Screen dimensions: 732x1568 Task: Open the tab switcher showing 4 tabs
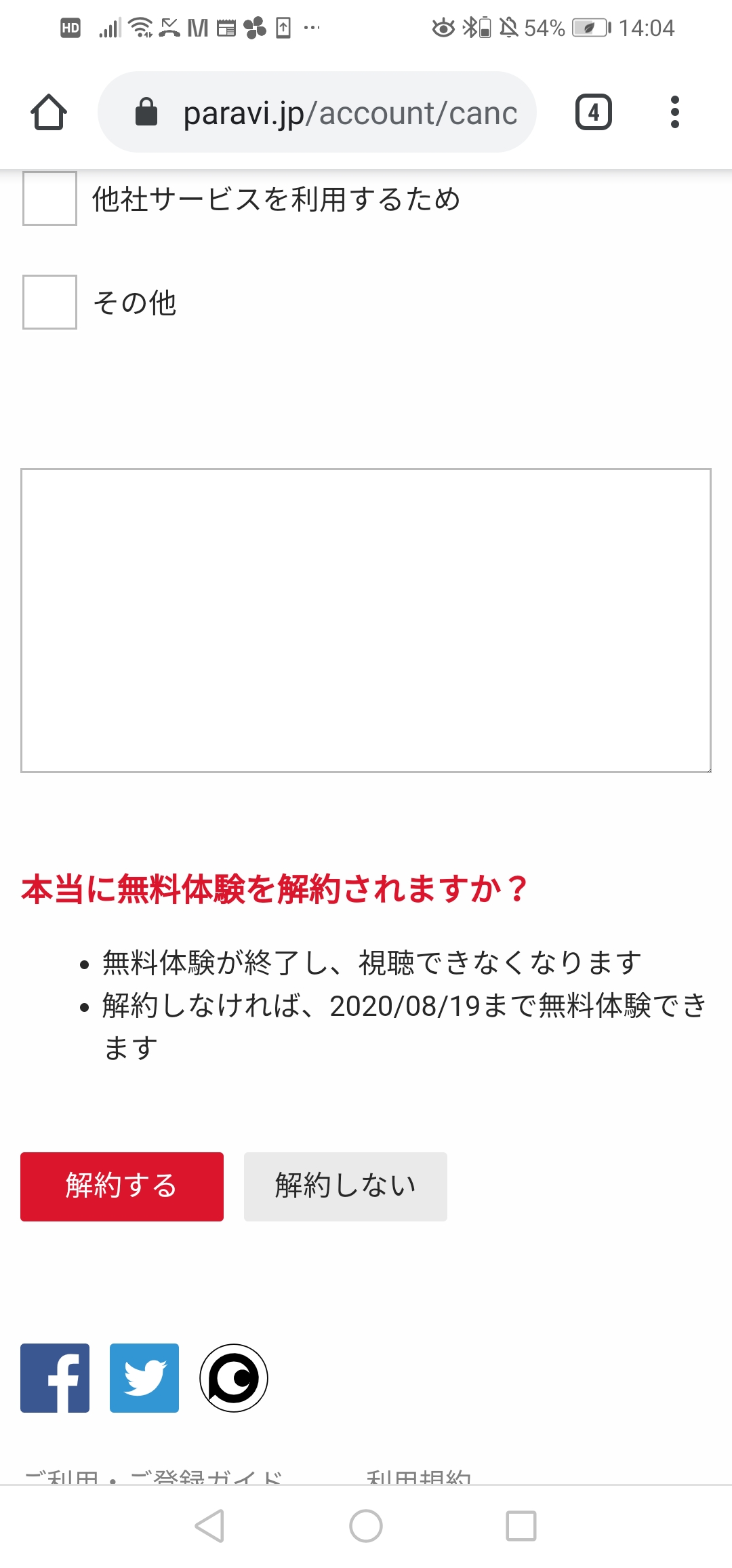point(594,112)
